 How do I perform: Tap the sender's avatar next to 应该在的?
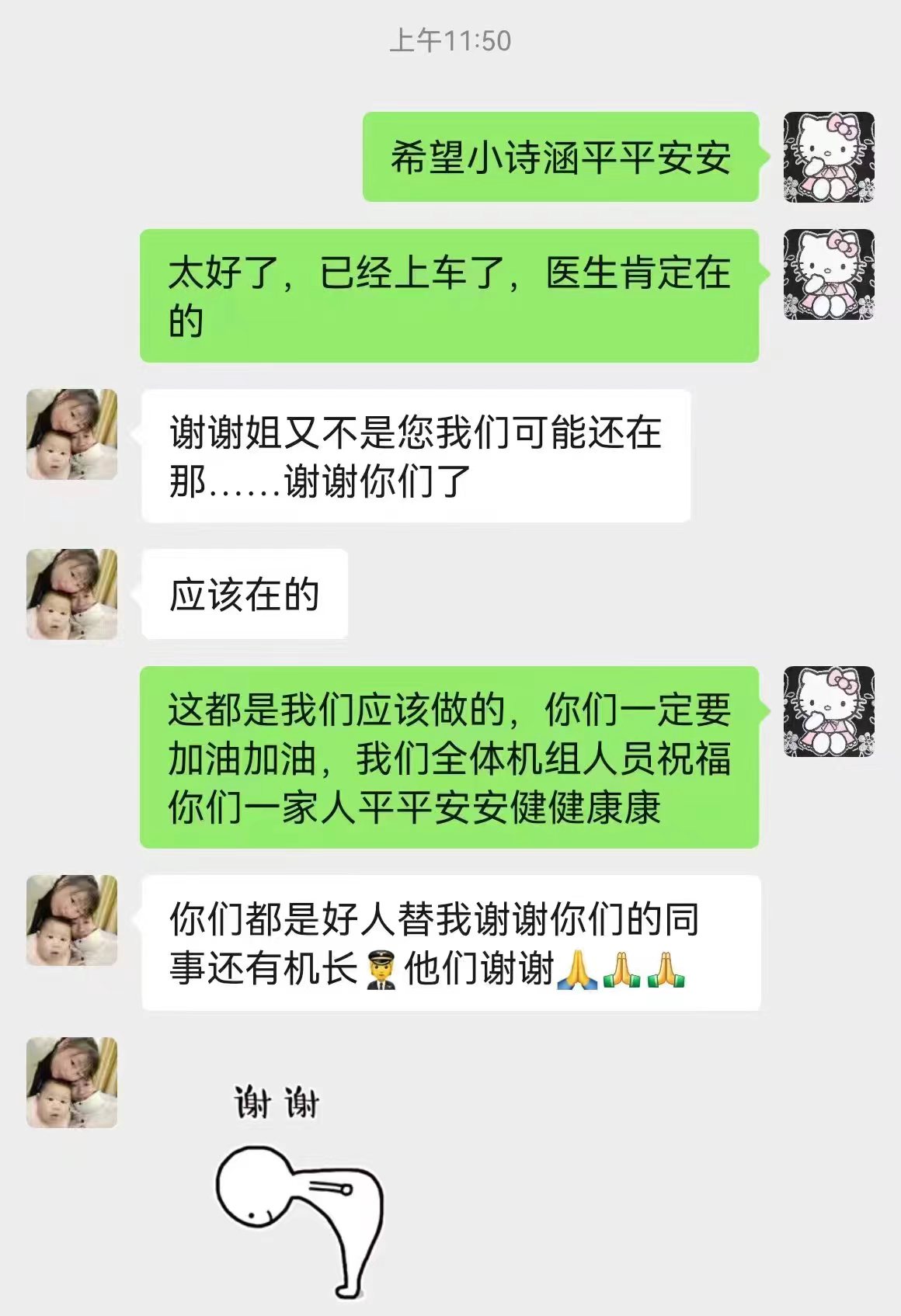(x=72, y=595)
